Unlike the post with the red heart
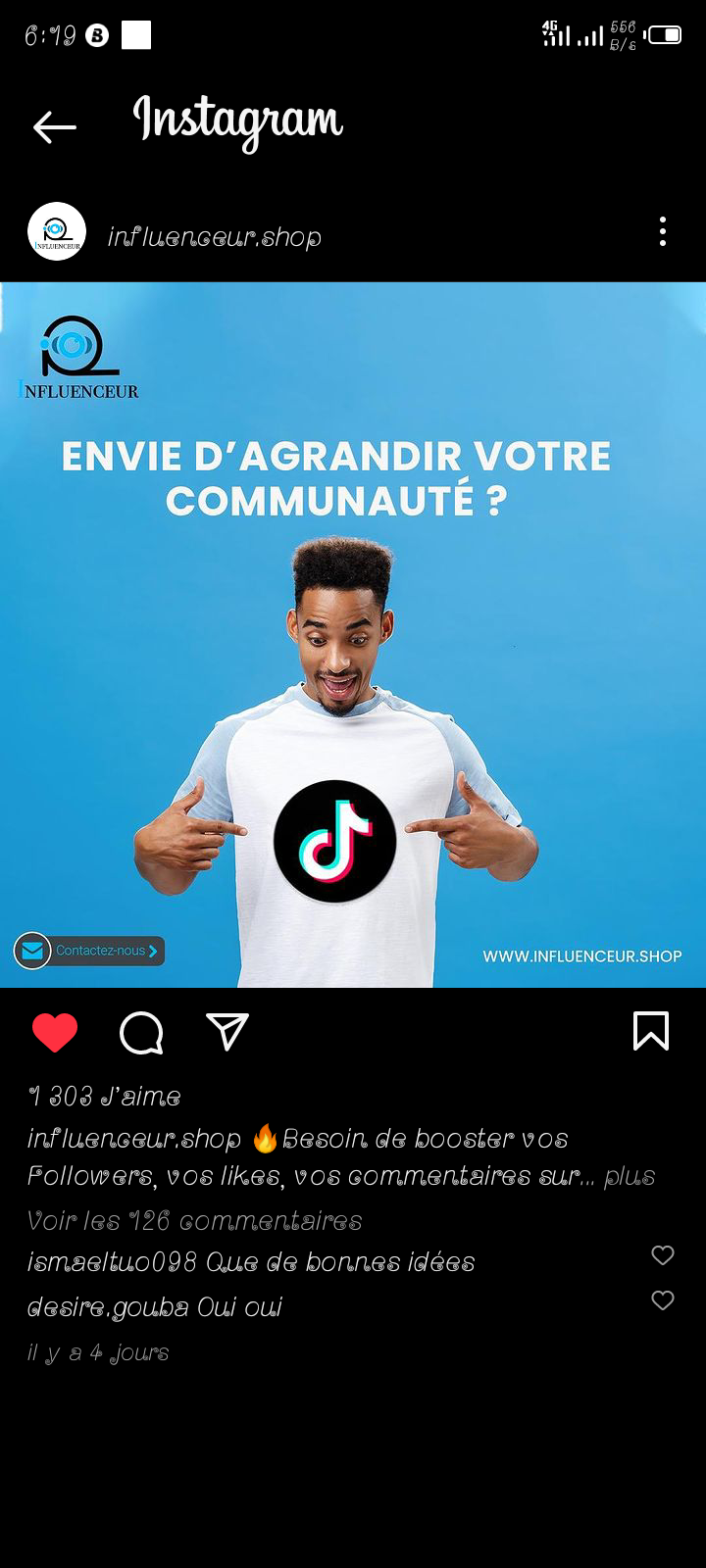706x1568 pixels. (55, 1033)
